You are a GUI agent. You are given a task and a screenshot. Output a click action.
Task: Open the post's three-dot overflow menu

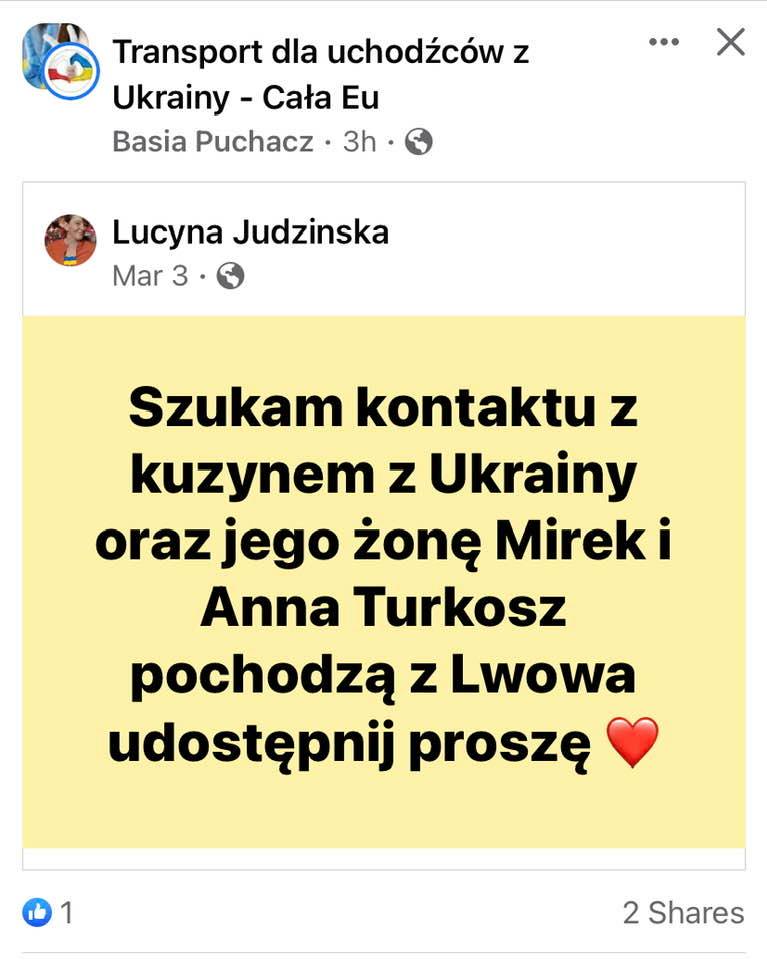coord(664,42)
